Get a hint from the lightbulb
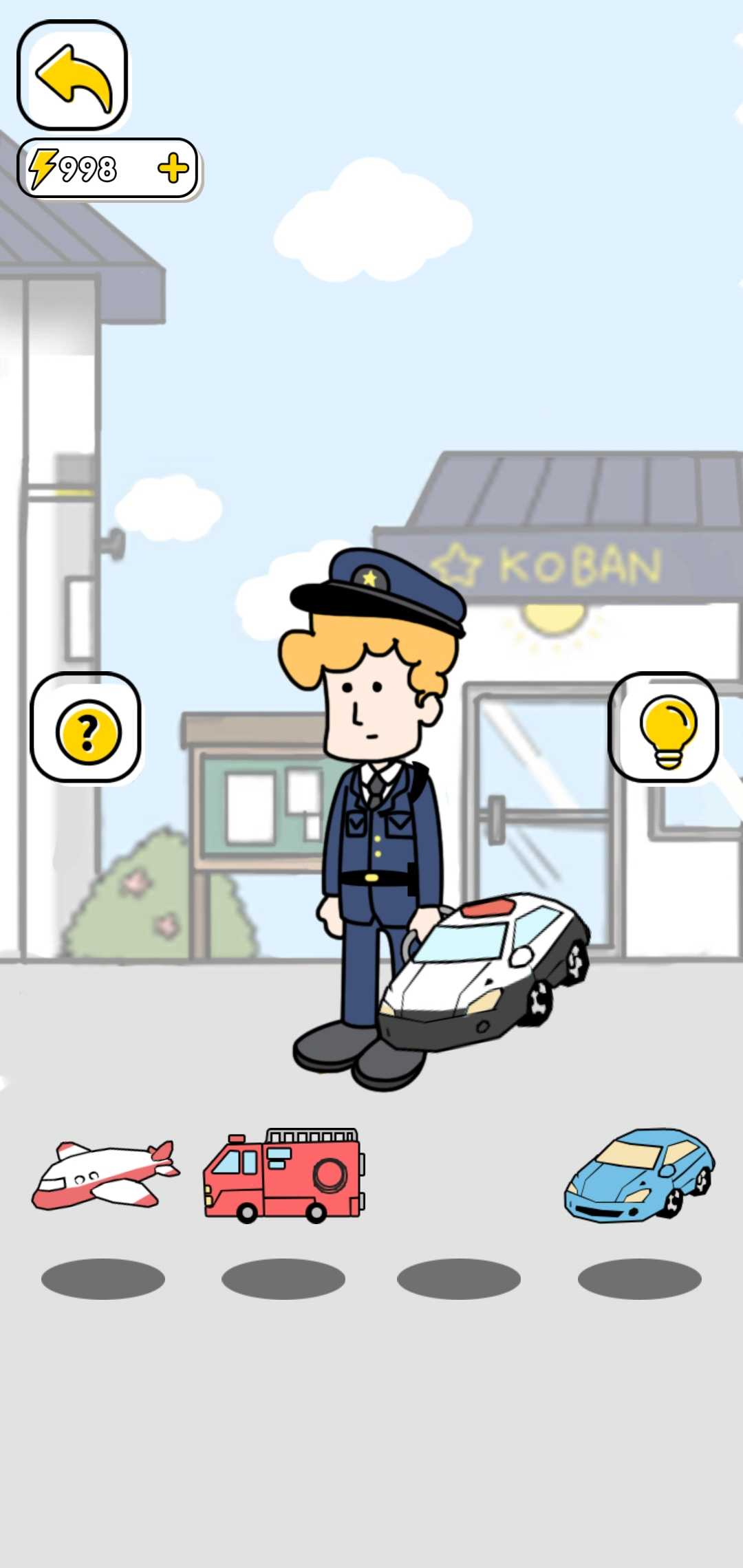The image size is (743, 1568). coord(665,729)
